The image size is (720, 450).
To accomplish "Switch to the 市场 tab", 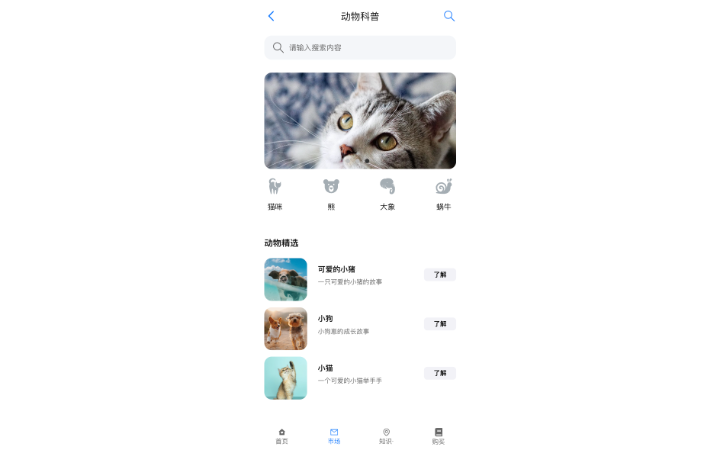I will 334,436.
